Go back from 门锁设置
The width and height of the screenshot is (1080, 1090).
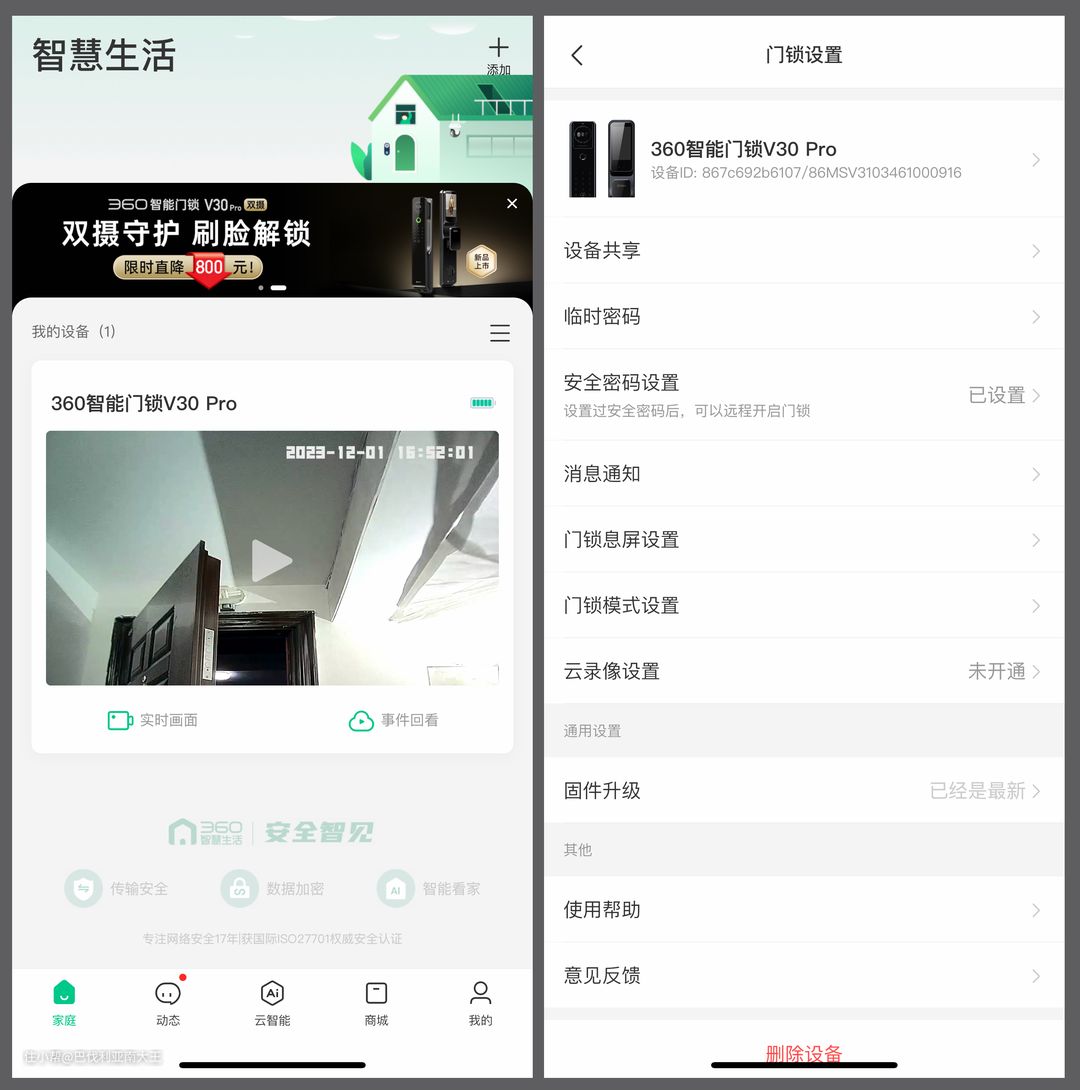pos(577,55)
